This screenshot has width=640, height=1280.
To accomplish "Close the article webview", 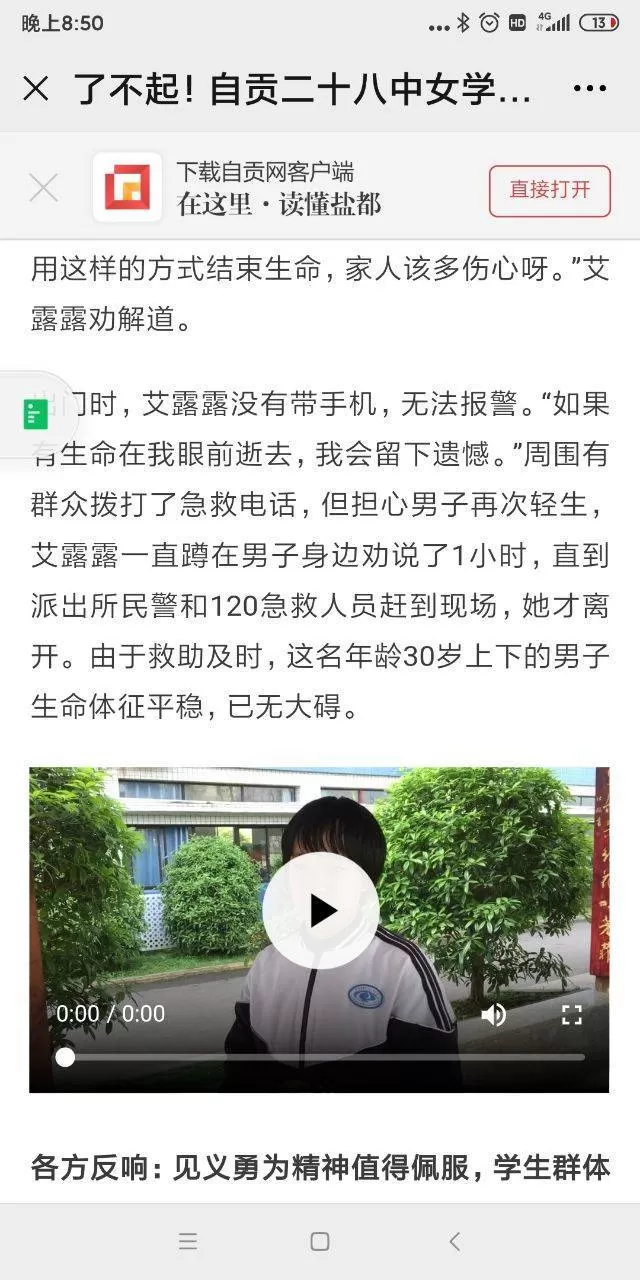I will point(35,89).
